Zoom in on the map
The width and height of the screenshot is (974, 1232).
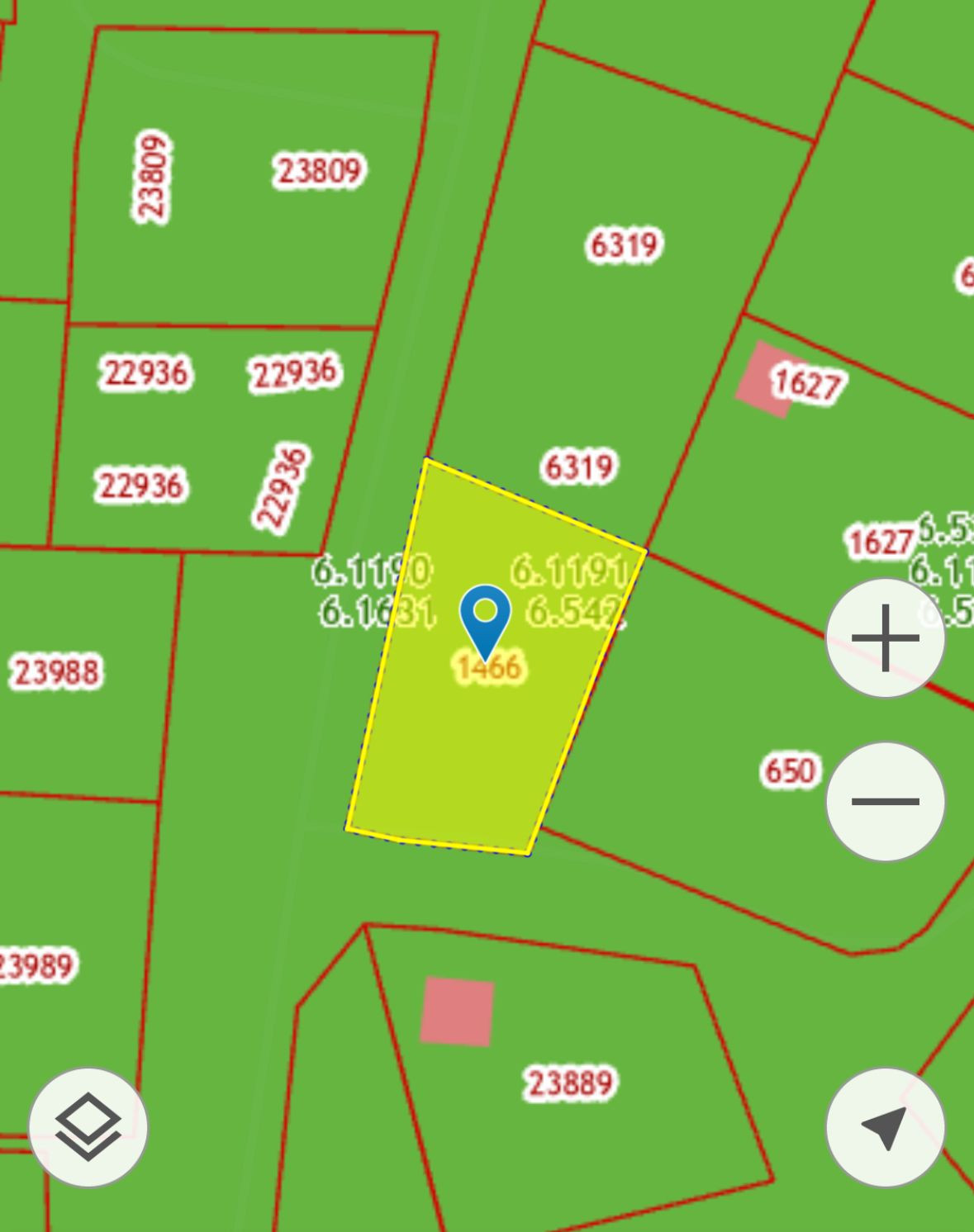point(885,637)
